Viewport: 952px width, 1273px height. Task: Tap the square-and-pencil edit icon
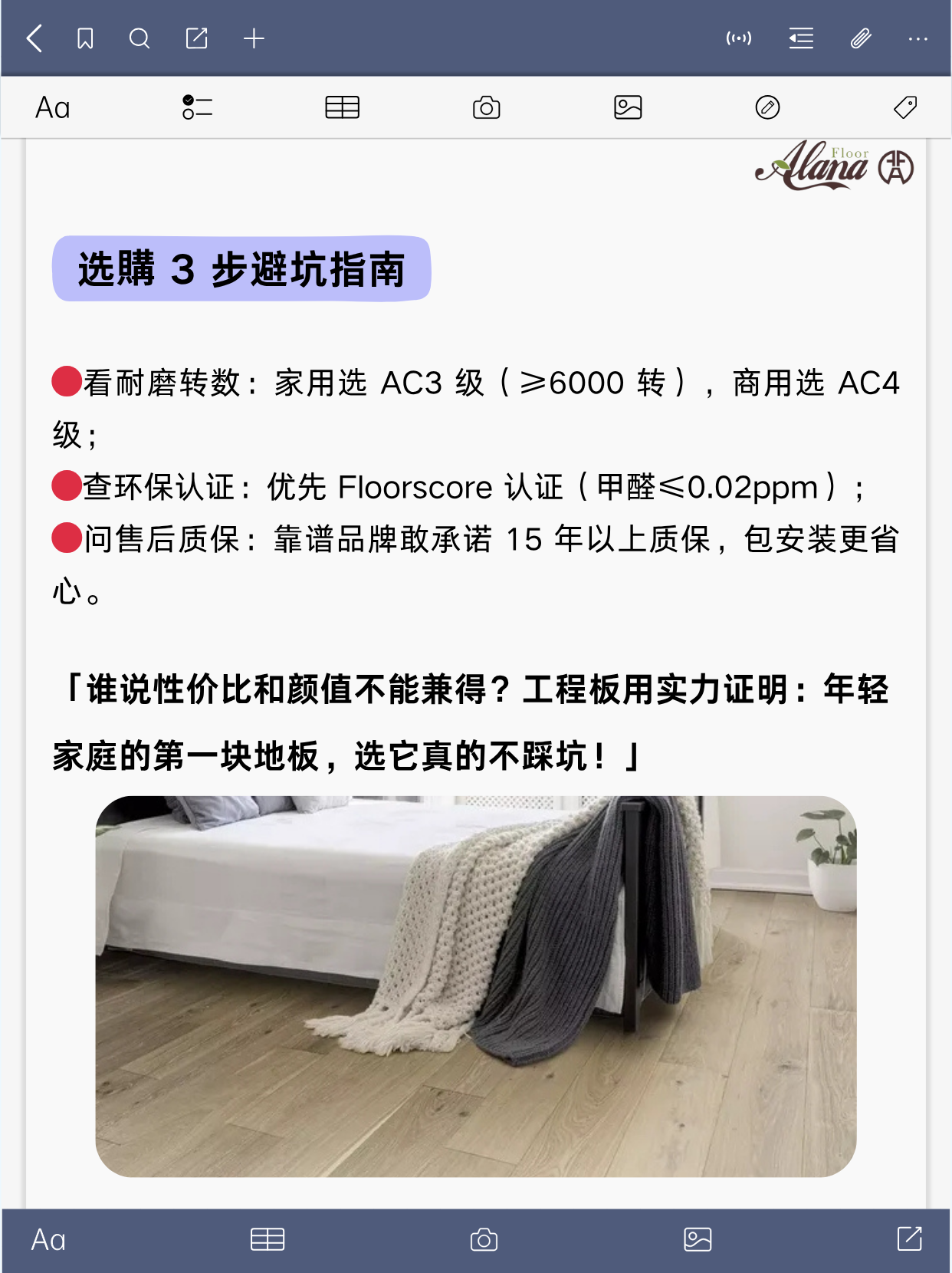(x=197, y=38)
